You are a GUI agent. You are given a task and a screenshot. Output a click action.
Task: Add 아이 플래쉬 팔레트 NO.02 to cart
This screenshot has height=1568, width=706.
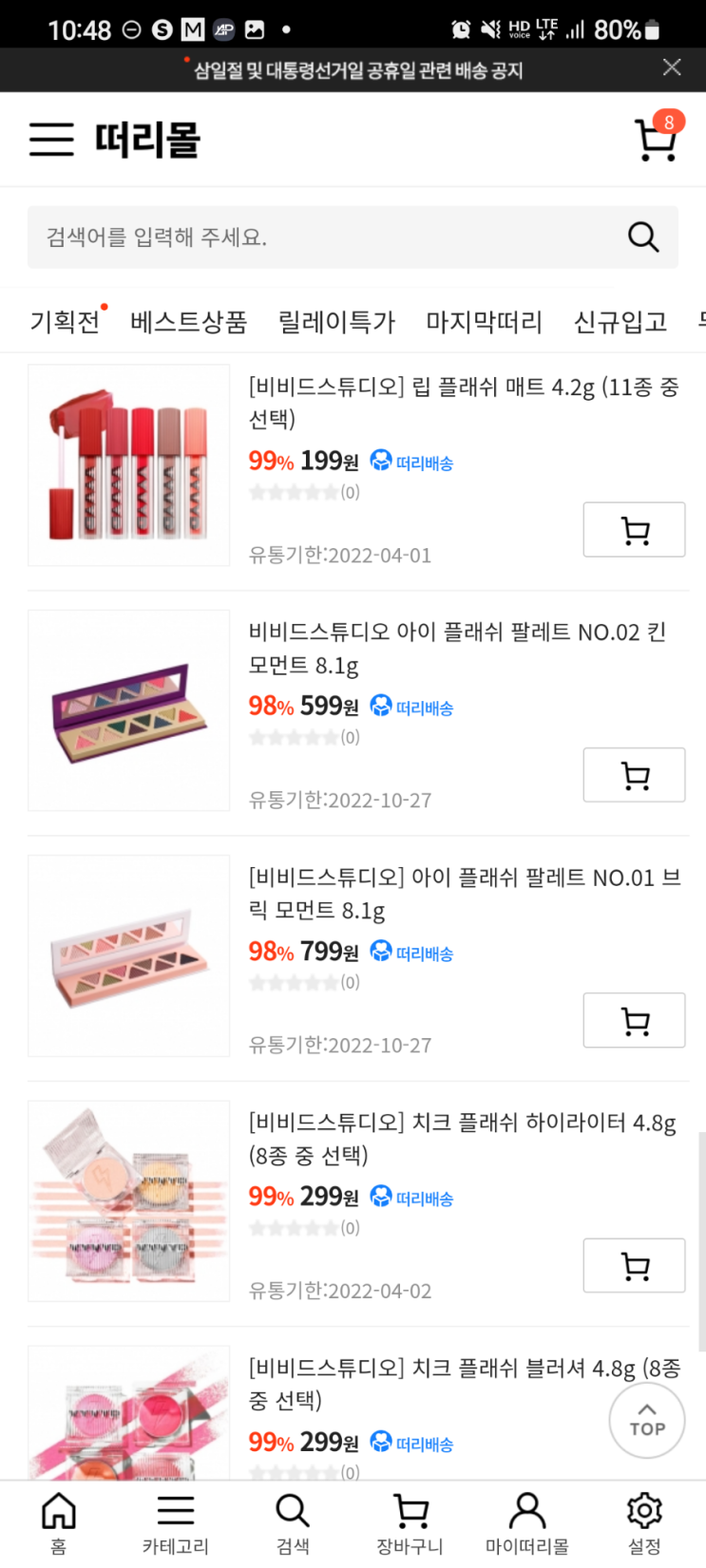(x=634, y=775)
